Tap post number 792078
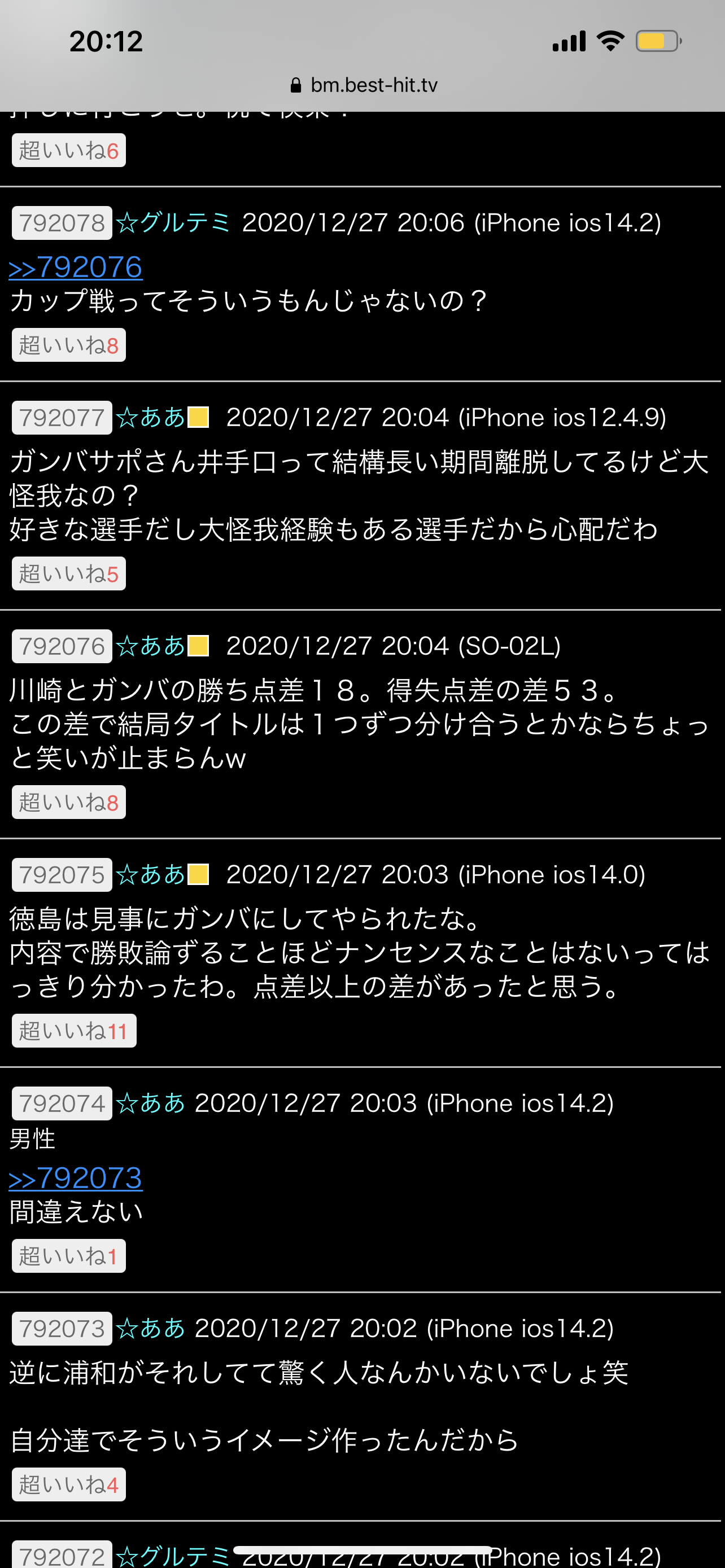This screenshot has height=1568, width=725. 62,223
